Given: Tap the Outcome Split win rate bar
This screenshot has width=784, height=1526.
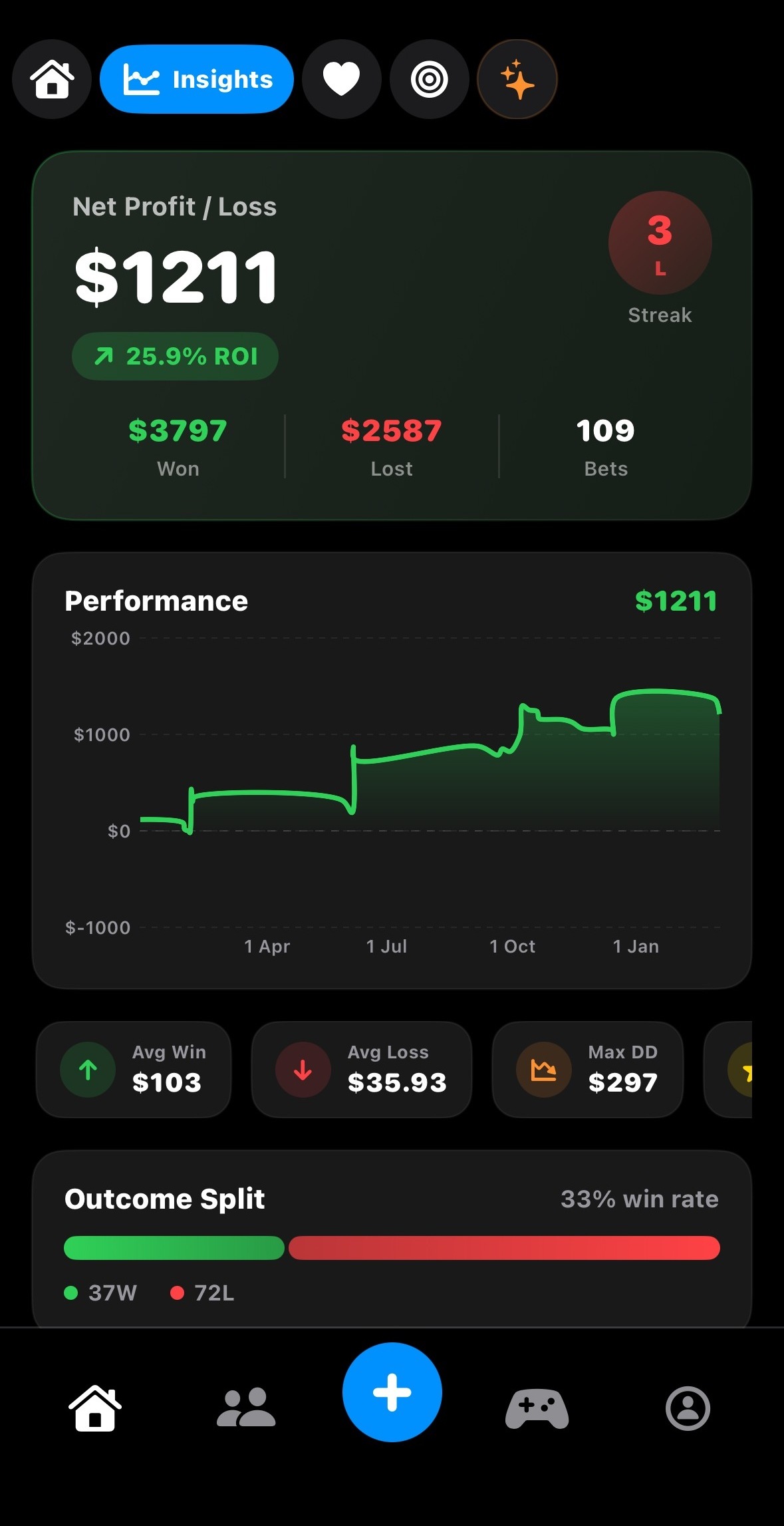Looking at the screenshot, I should (392, 1249).
